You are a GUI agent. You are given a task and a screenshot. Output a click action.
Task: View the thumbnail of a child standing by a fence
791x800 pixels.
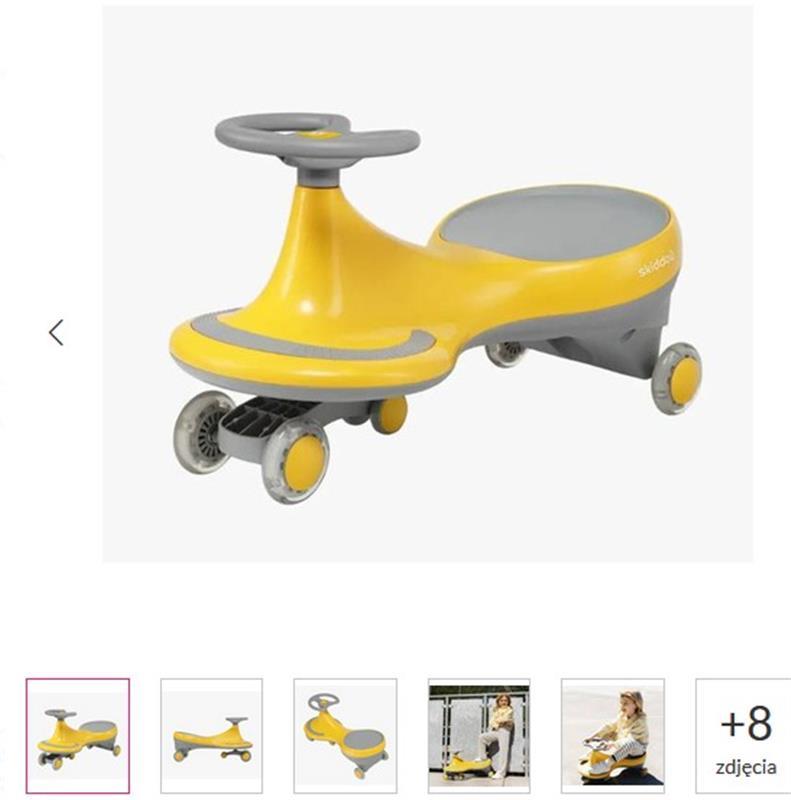click(x=479, y=735)
